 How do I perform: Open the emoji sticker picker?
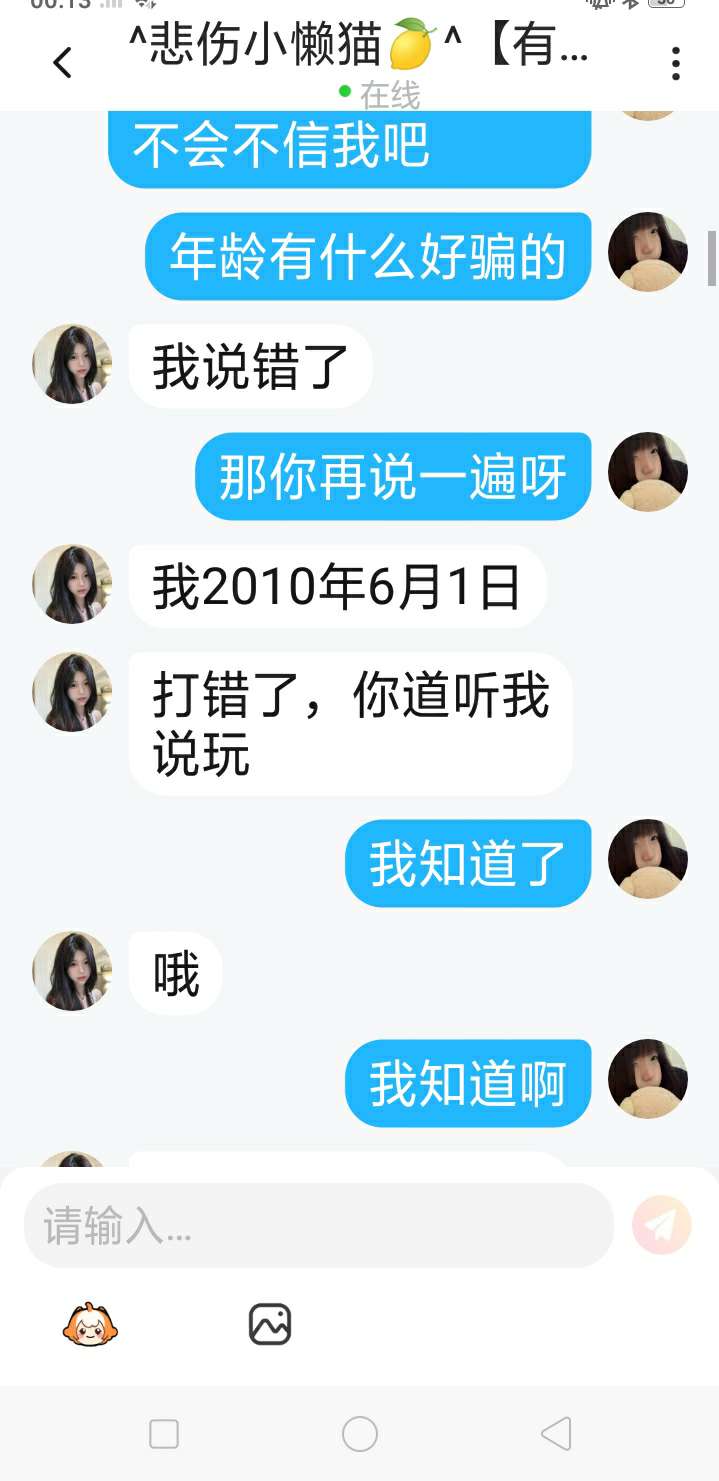[x=90, y=1325]
